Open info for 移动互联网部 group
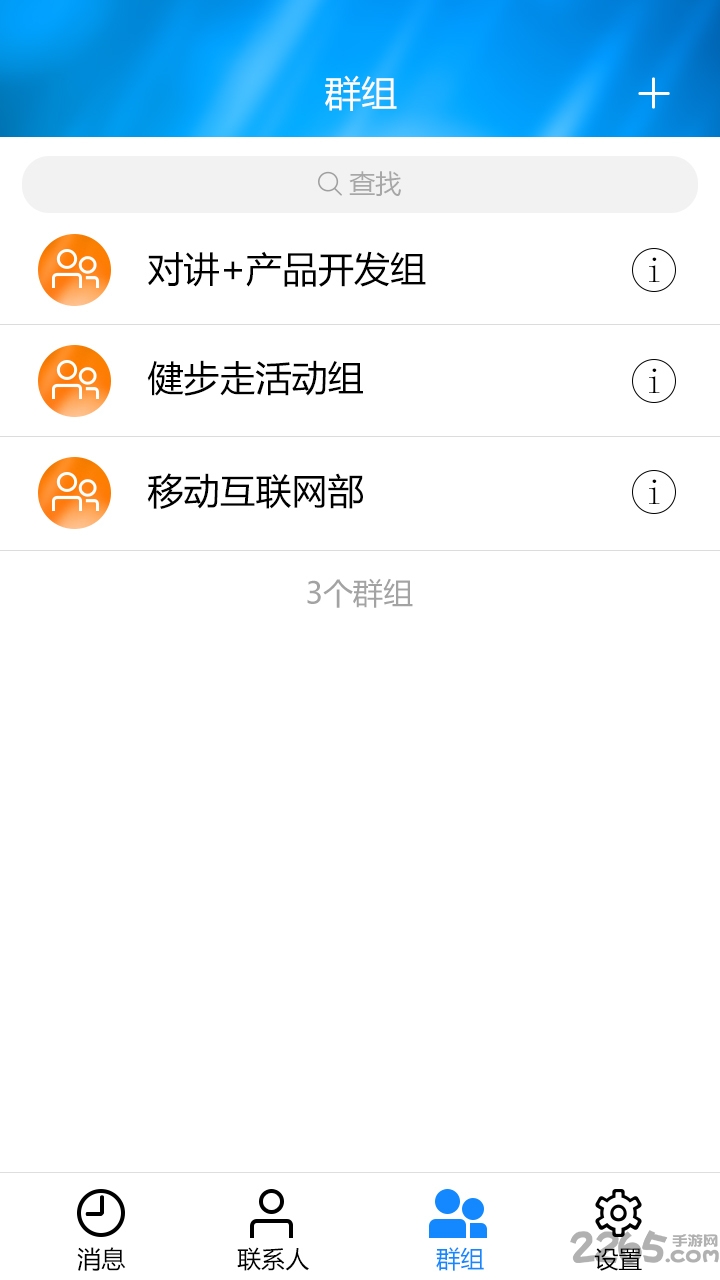The width and height of the screenshot is (720, 1280). (653, 492)
